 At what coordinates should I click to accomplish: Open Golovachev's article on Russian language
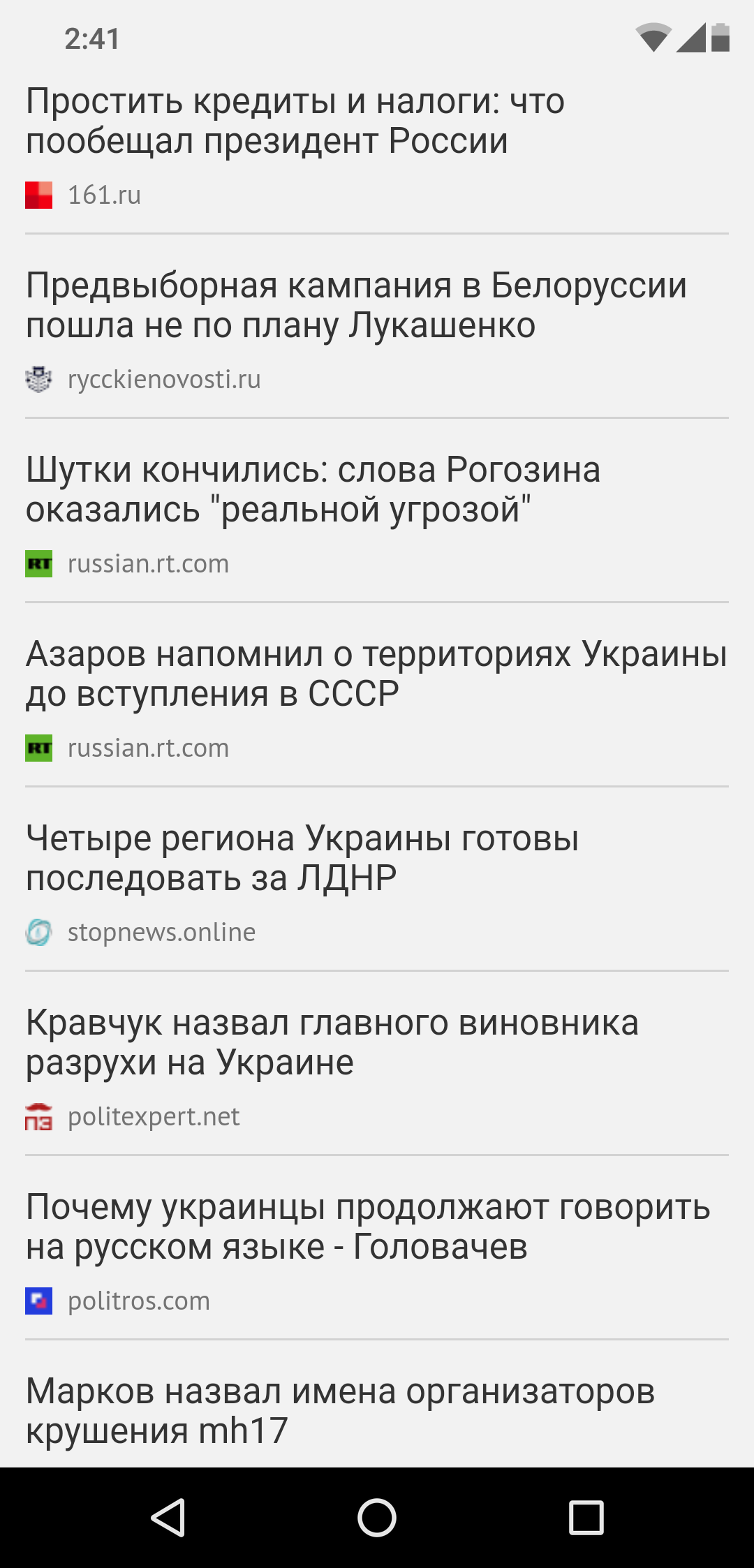[367, 1227]
